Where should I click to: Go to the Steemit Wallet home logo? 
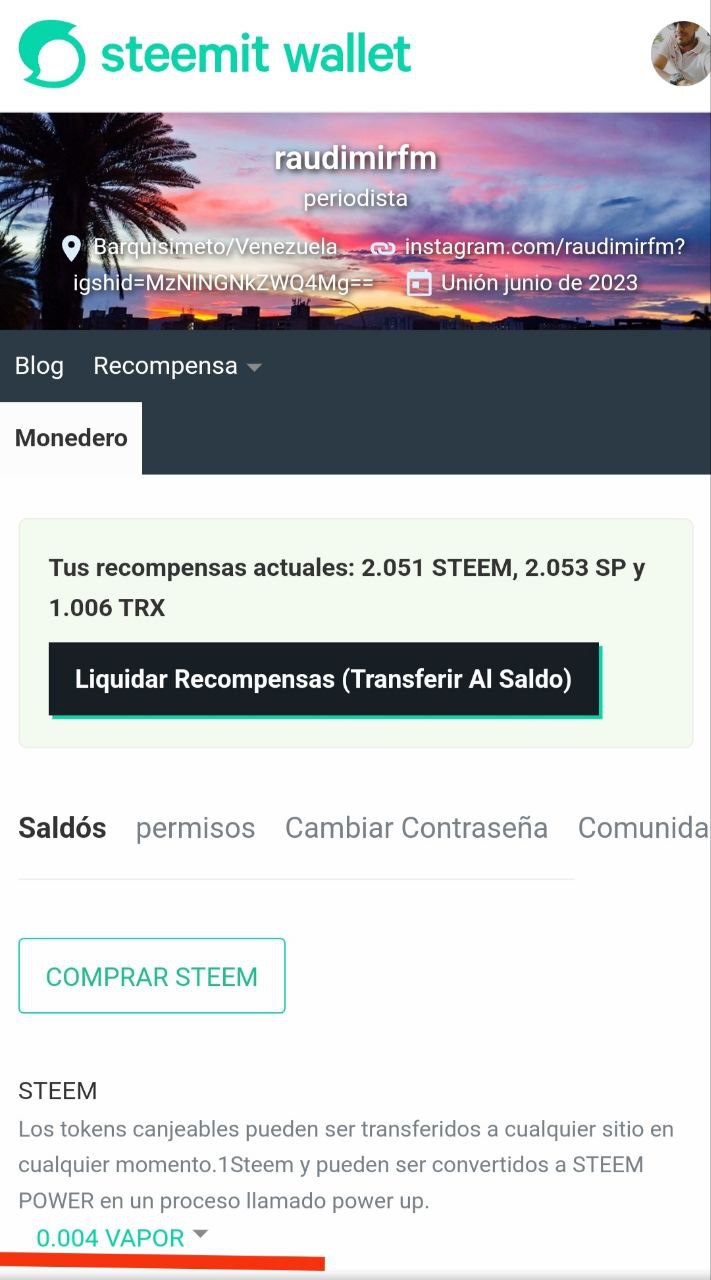pyautogui.click(x=215, y=54)
